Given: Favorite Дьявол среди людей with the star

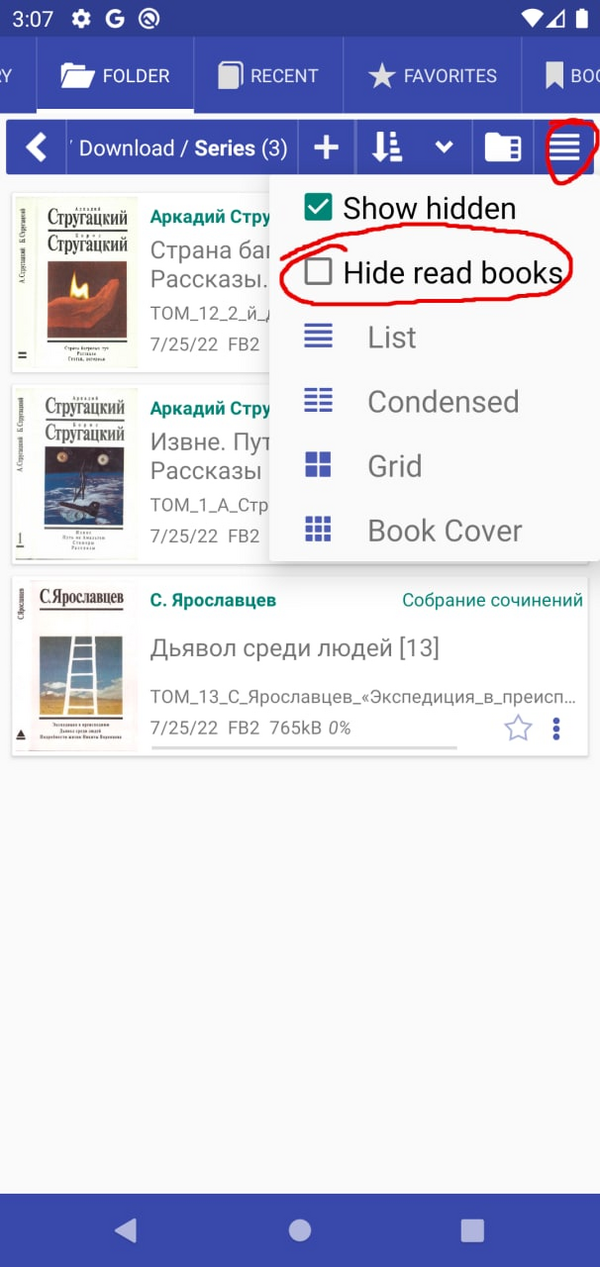Looking at the screenshot, I should coord(517,728).
